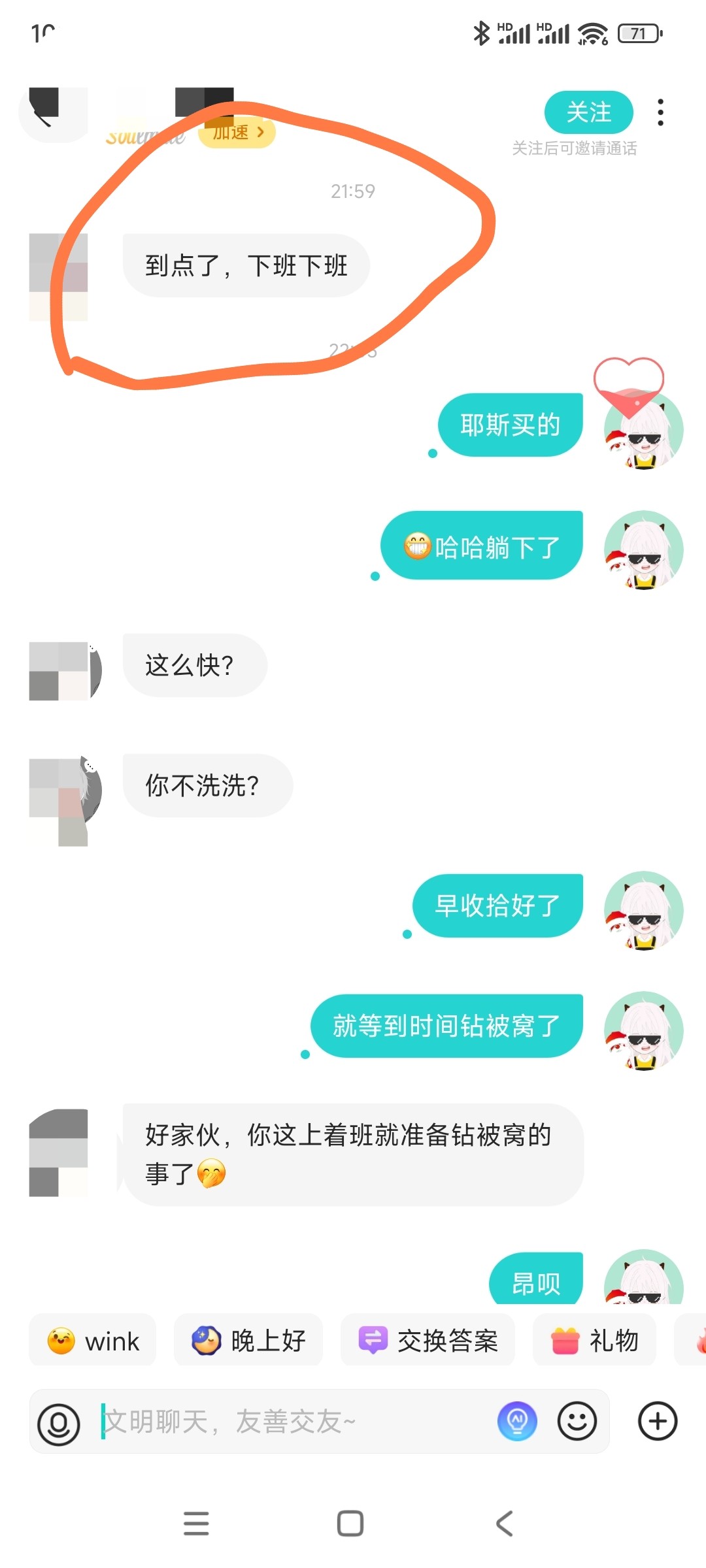Tap the system home button
This screenshot has height=1568, width=706.
point(350,1524)
